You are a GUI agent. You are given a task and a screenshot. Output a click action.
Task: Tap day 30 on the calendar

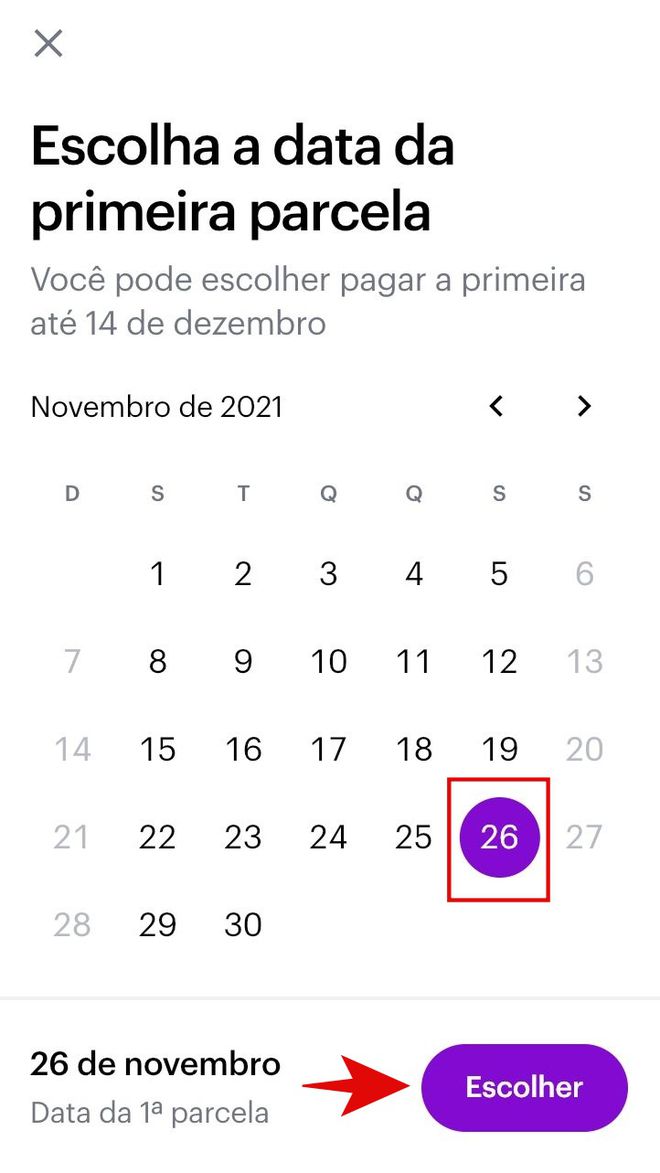pyautogui.click(x=243, y=925)
